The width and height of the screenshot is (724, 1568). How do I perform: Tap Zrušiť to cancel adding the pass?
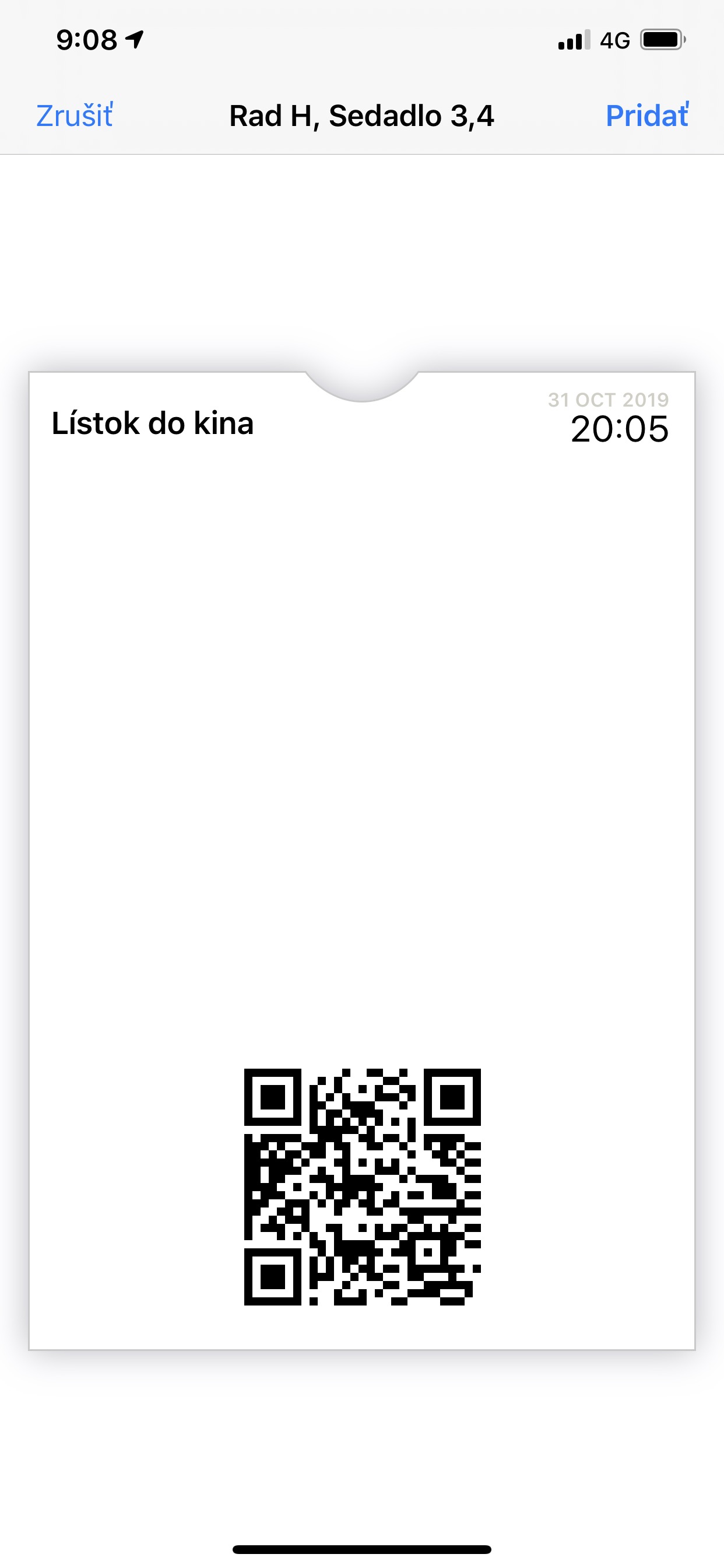coord(74,116)
